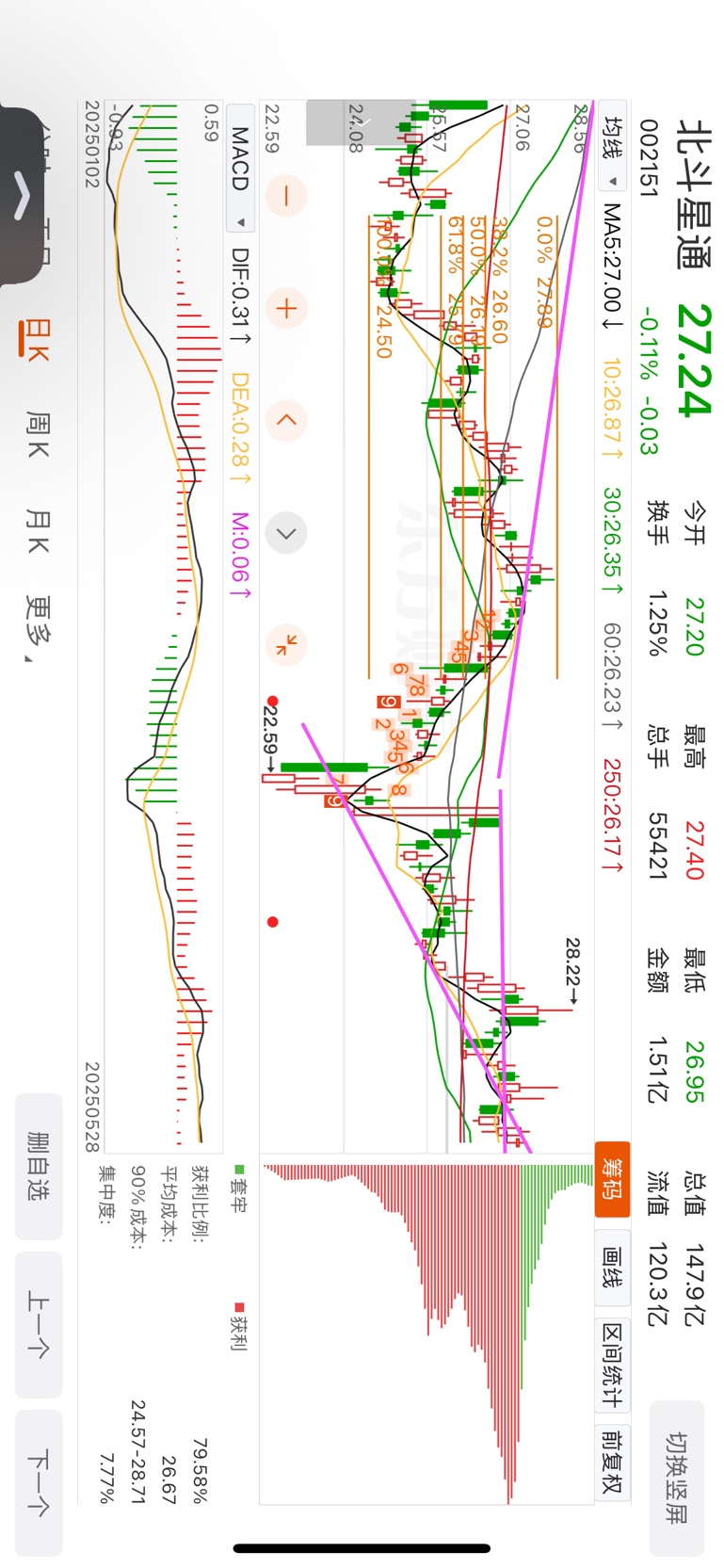Go to next stock with 下一个
Screen dimensions: 724x1568
pos(39,1483)
